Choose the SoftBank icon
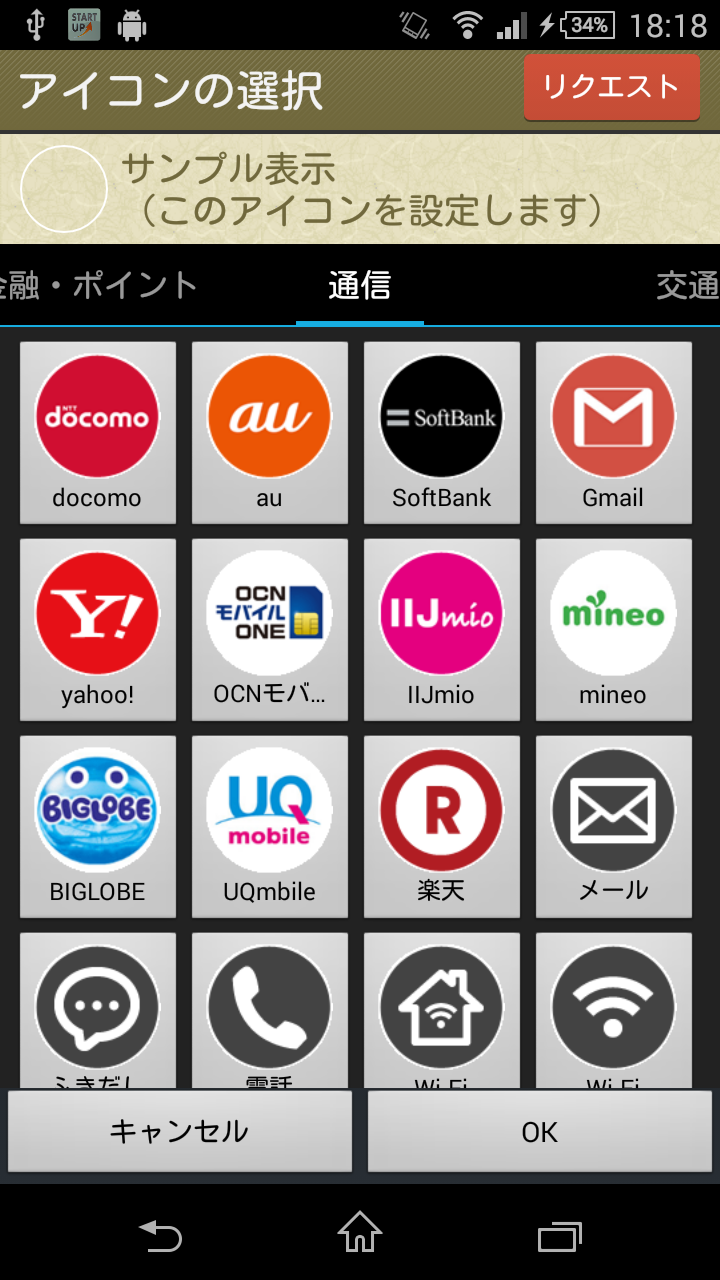The width and height of the screenshot is (720, 1280). tap(441, 415)
